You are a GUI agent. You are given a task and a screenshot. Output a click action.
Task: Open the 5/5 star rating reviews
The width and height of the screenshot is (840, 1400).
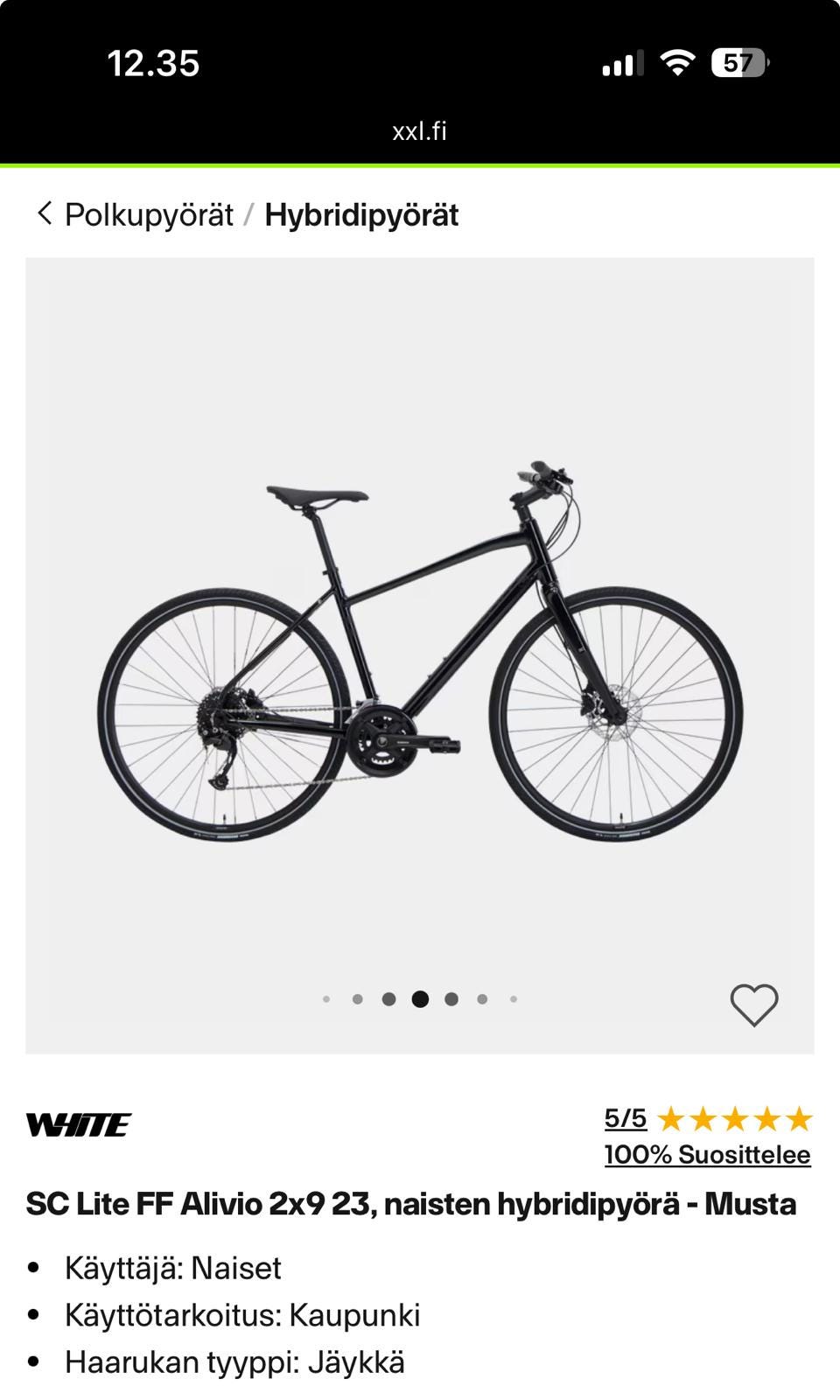(x=709, y=1118)
